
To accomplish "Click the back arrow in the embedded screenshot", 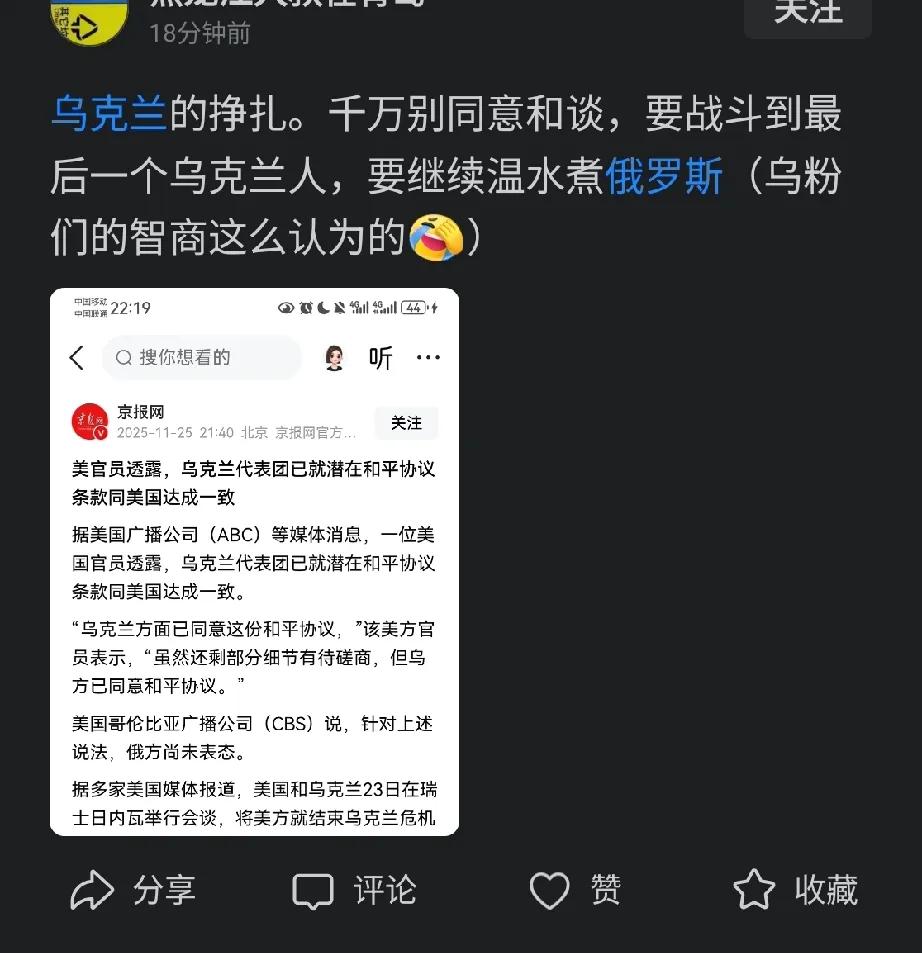I will point(77,357).
